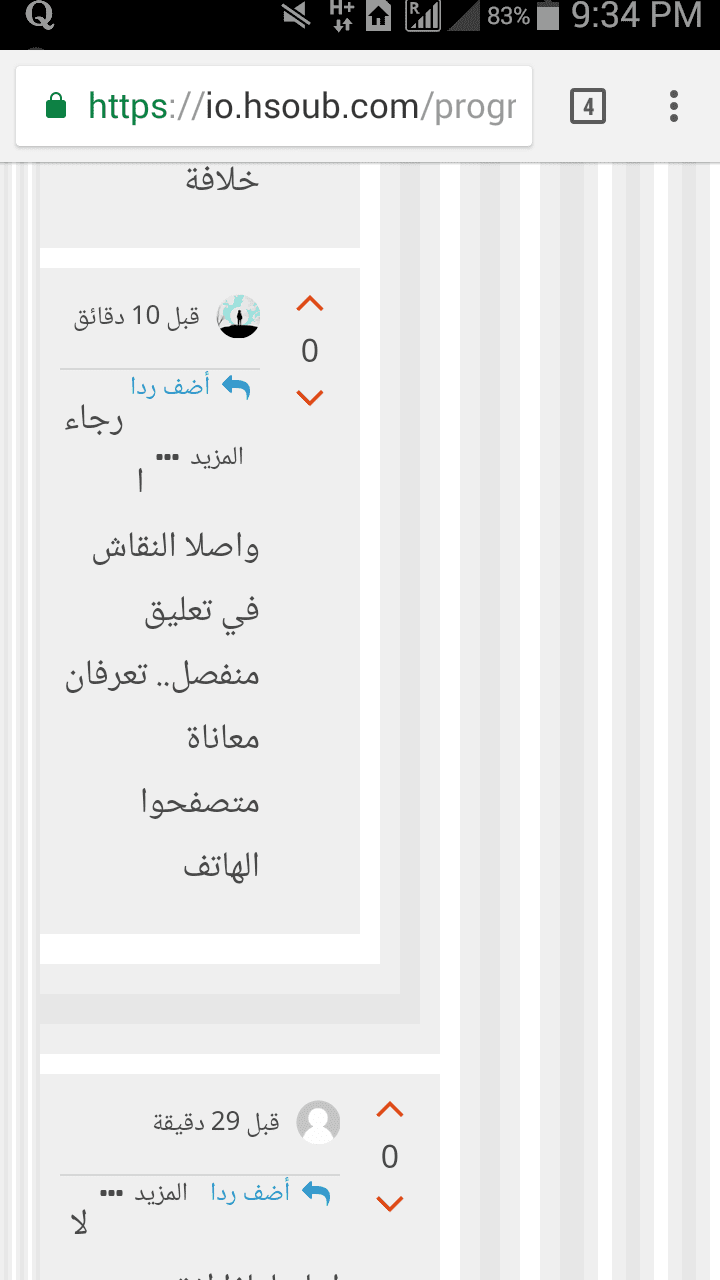This screenshot has height=1280, width=720.
Task: Downvote the comment posted 10 minutes ago
Action: point(310,398)
